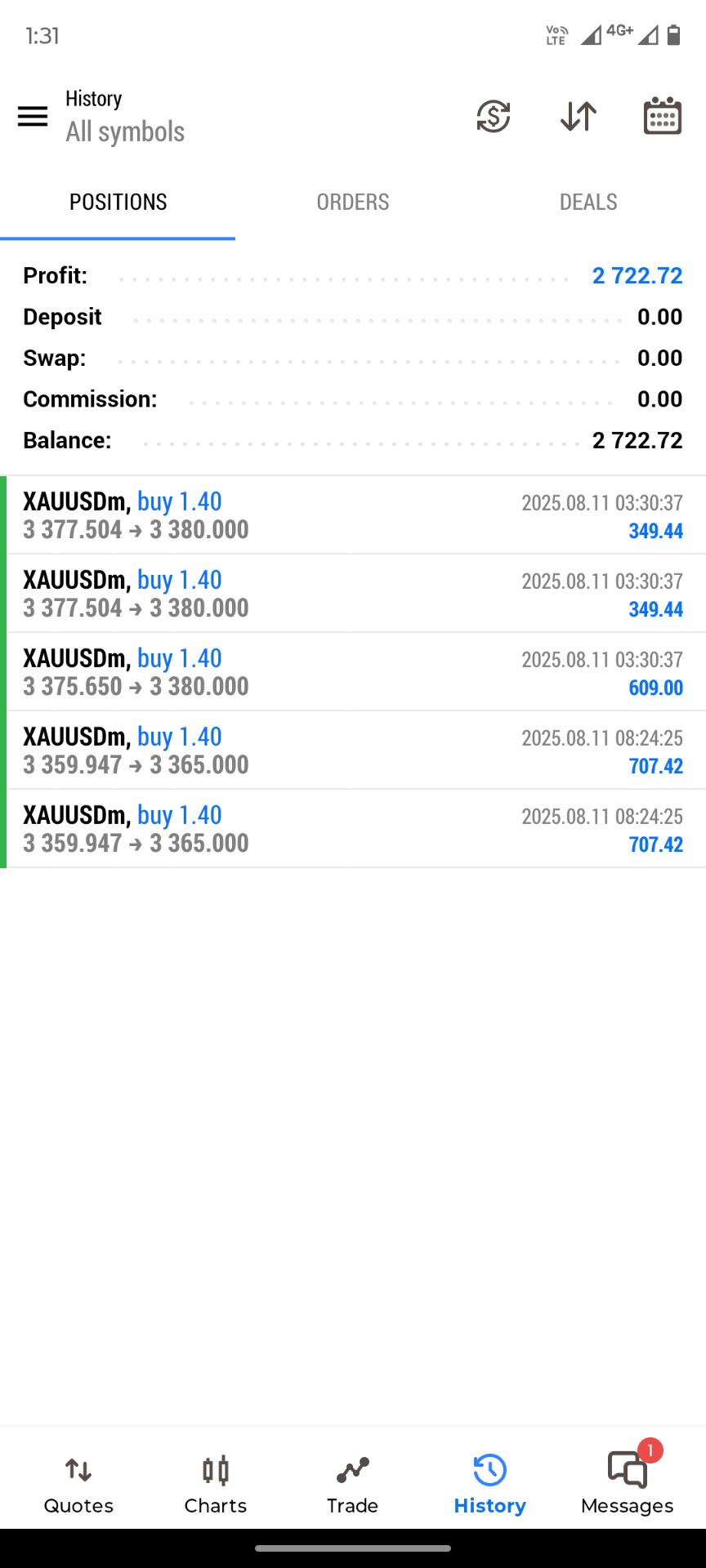Screen dimensions: 706x1568
Task: Switch to the Deals tab
Action: (588, 202)
